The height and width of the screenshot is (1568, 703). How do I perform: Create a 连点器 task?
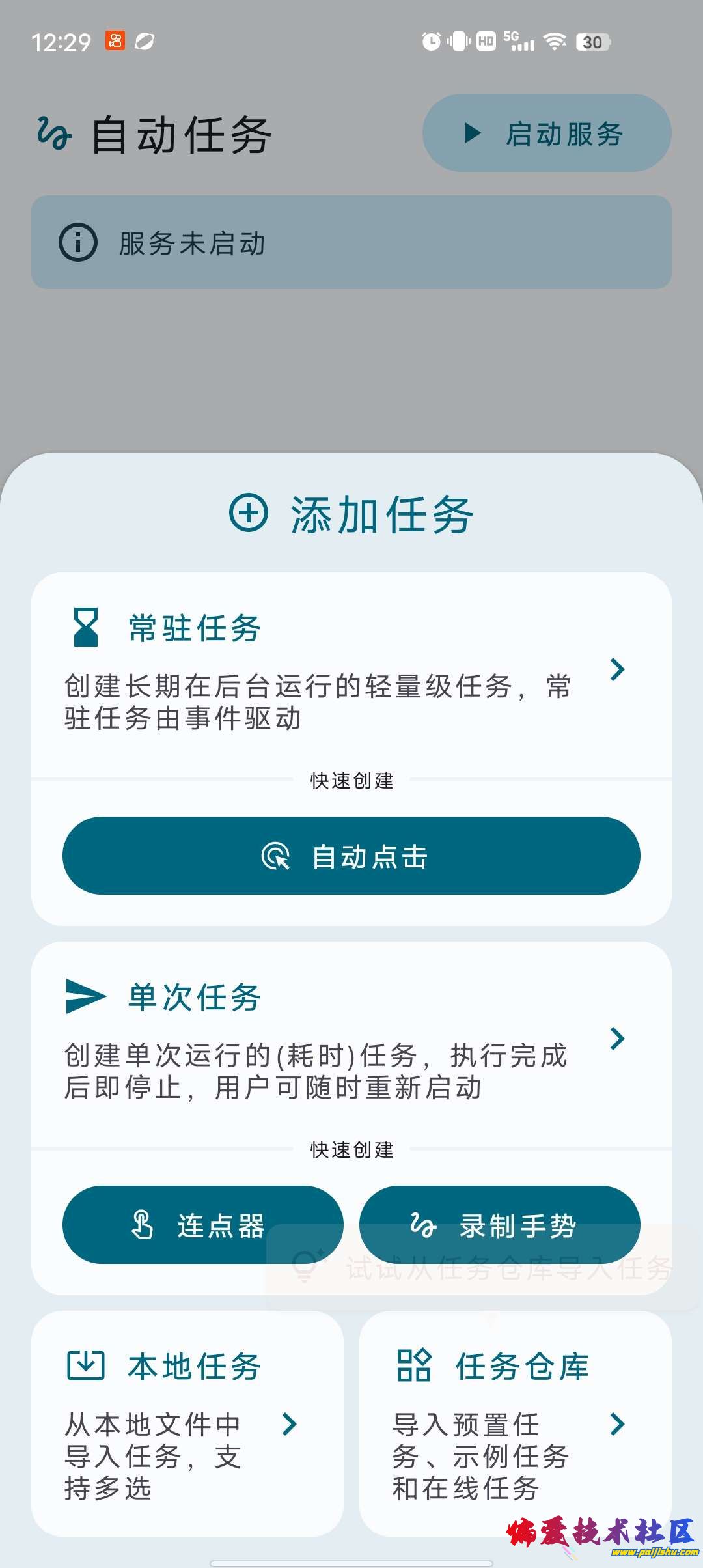pos(202,1224)
